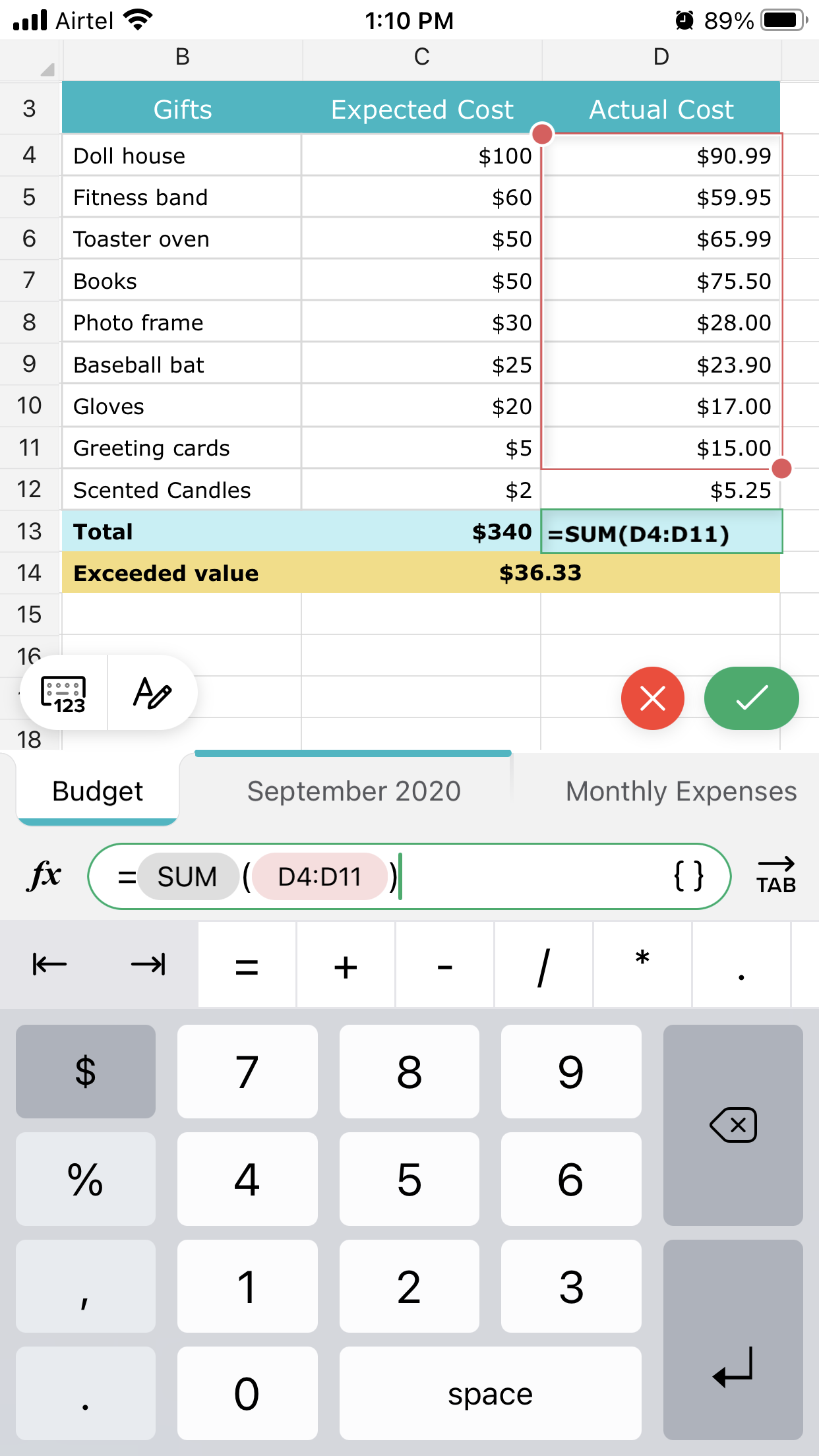Insert the dollar sign key
This screenshot has height=1456, width=819.
click(x=86, y=1072)
